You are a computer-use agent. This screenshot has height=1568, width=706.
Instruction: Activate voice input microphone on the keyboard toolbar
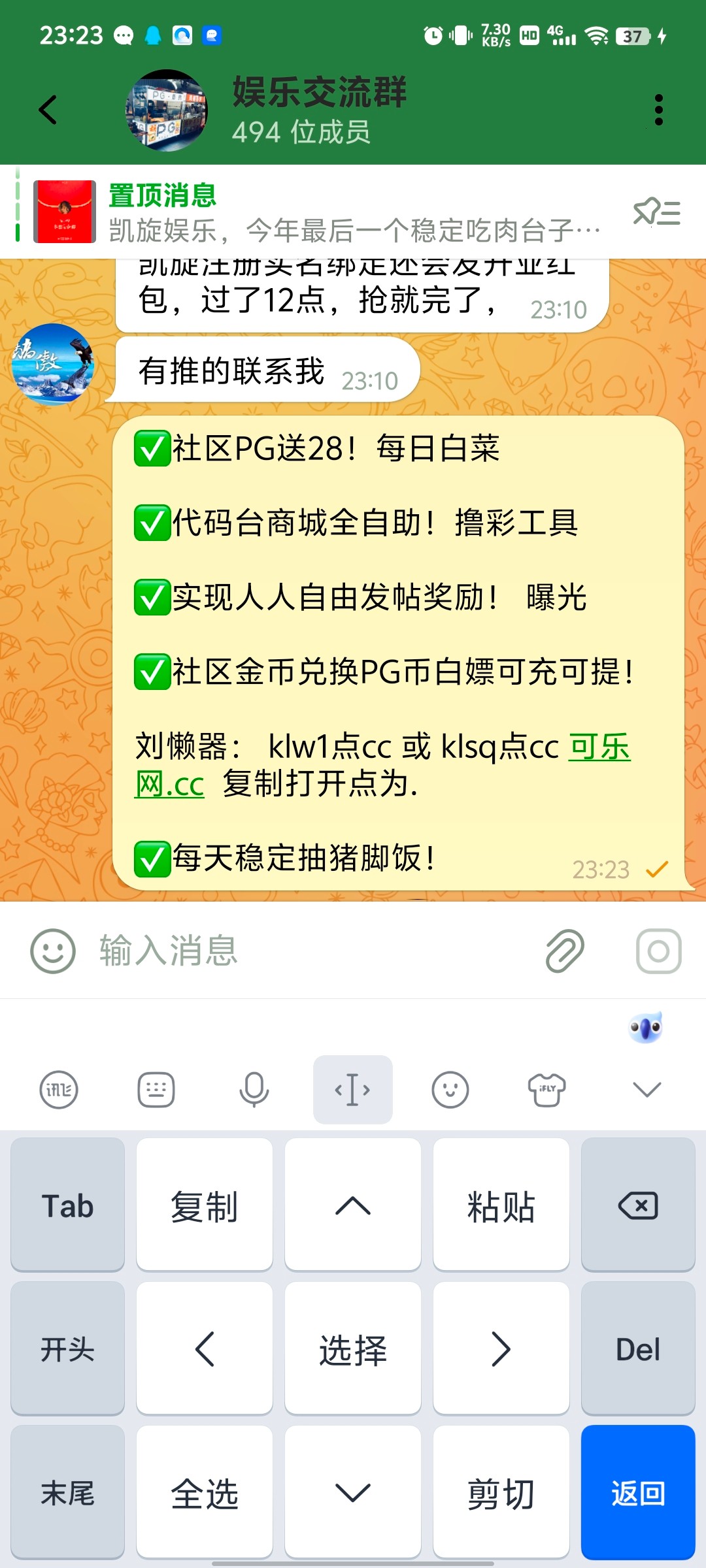coord(254,1089)
